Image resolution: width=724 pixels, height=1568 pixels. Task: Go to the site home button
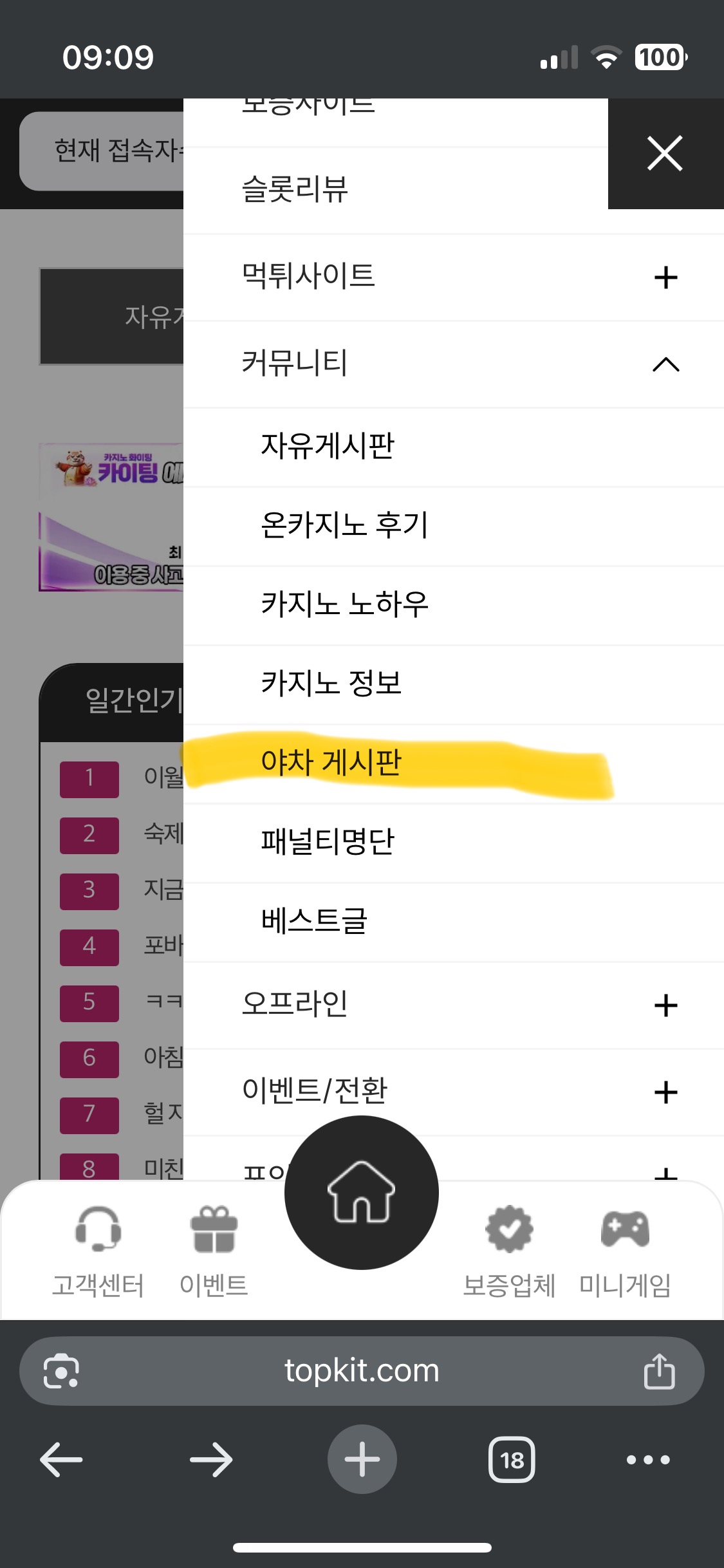click(x=362, y=1193)
